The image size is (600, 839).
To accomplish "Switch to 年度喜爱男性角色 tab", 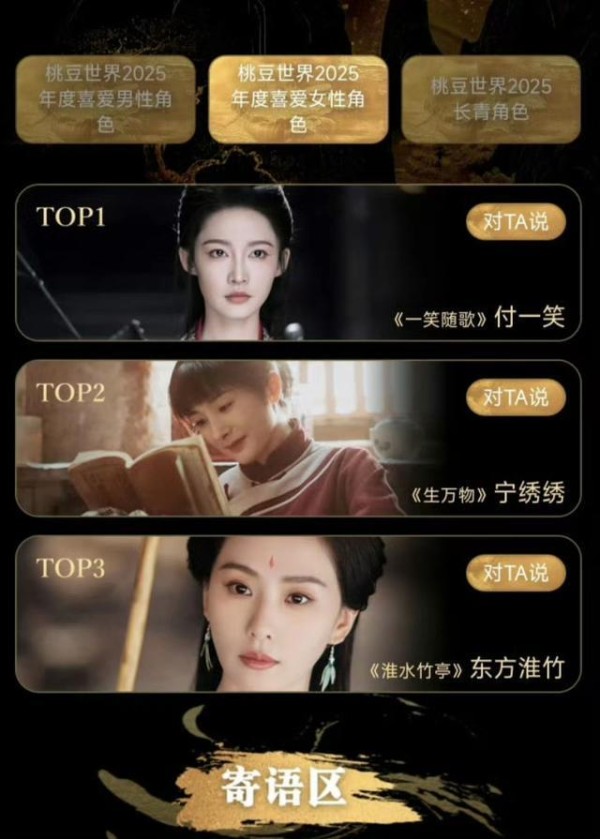I will [x=105, y=98].
